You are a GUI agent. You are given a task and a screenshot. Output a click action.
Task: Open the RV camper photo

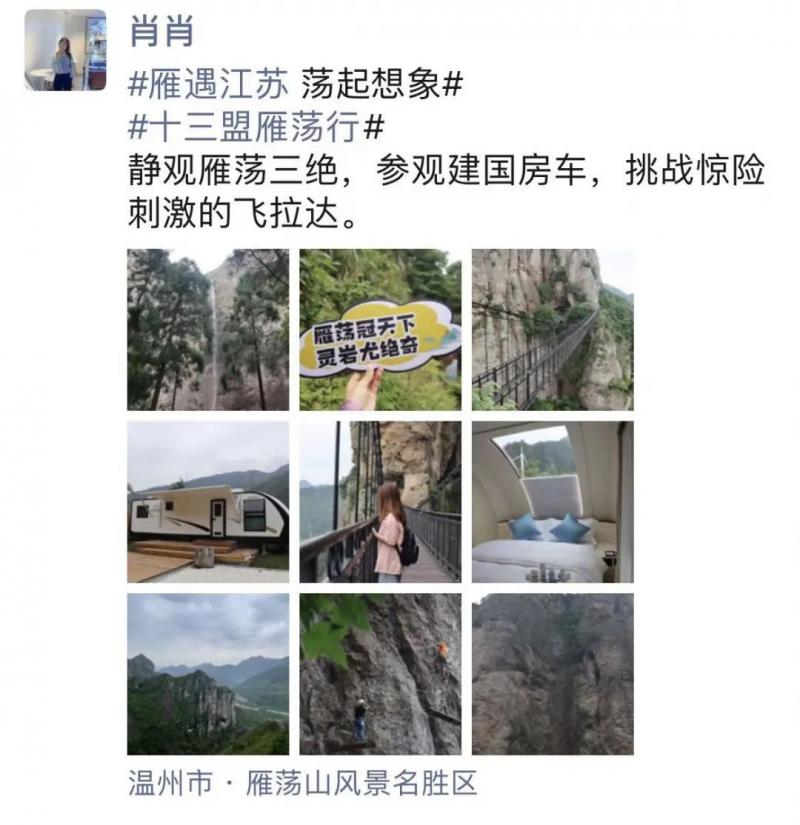coord(208,502)
